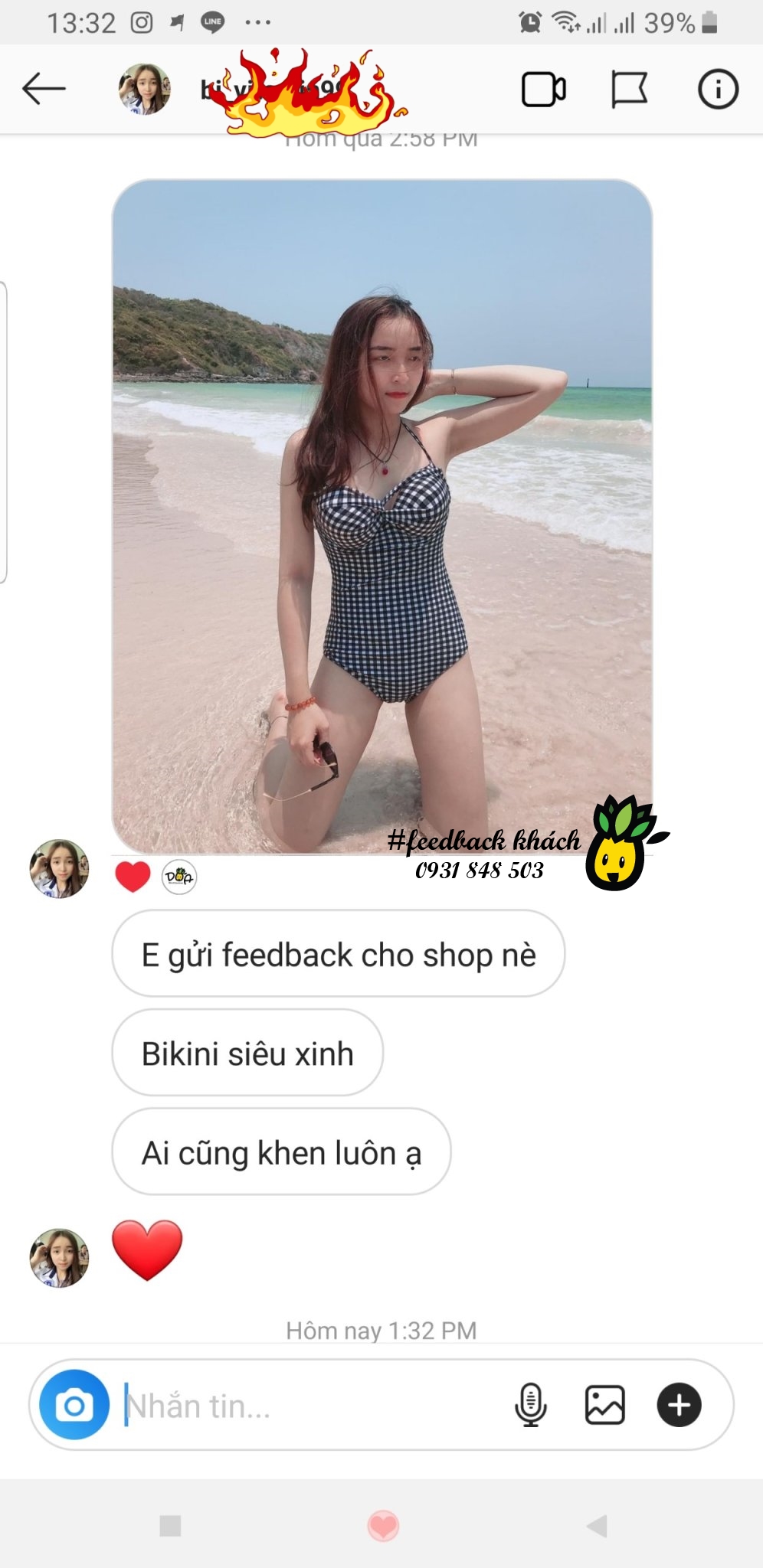This screenshot has height=1568, width=763.
Task: Open conversation details info
Action: click(718, 90)
